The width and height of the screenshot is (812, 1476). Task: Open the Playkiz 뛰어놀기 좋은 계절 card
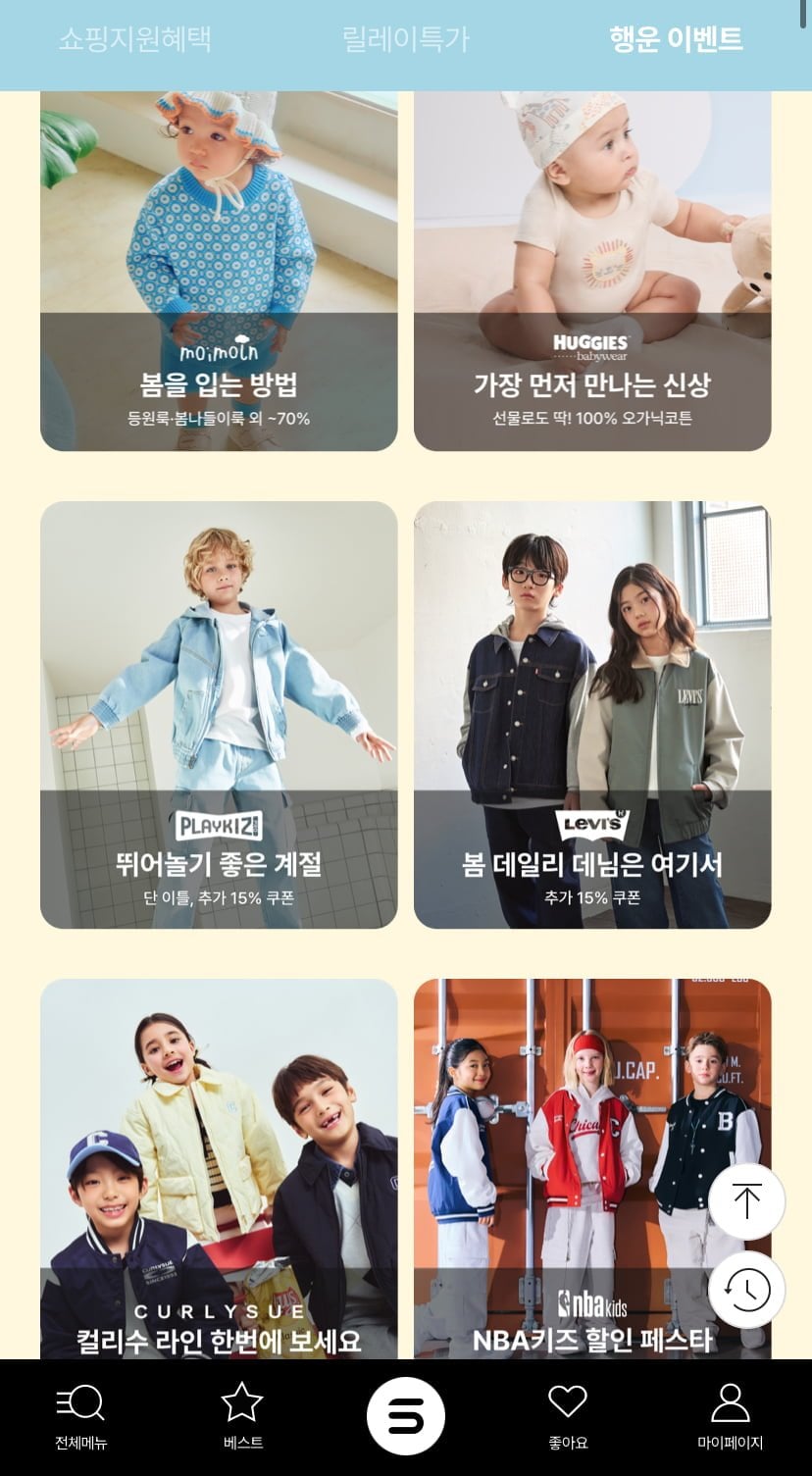point(219,714)
